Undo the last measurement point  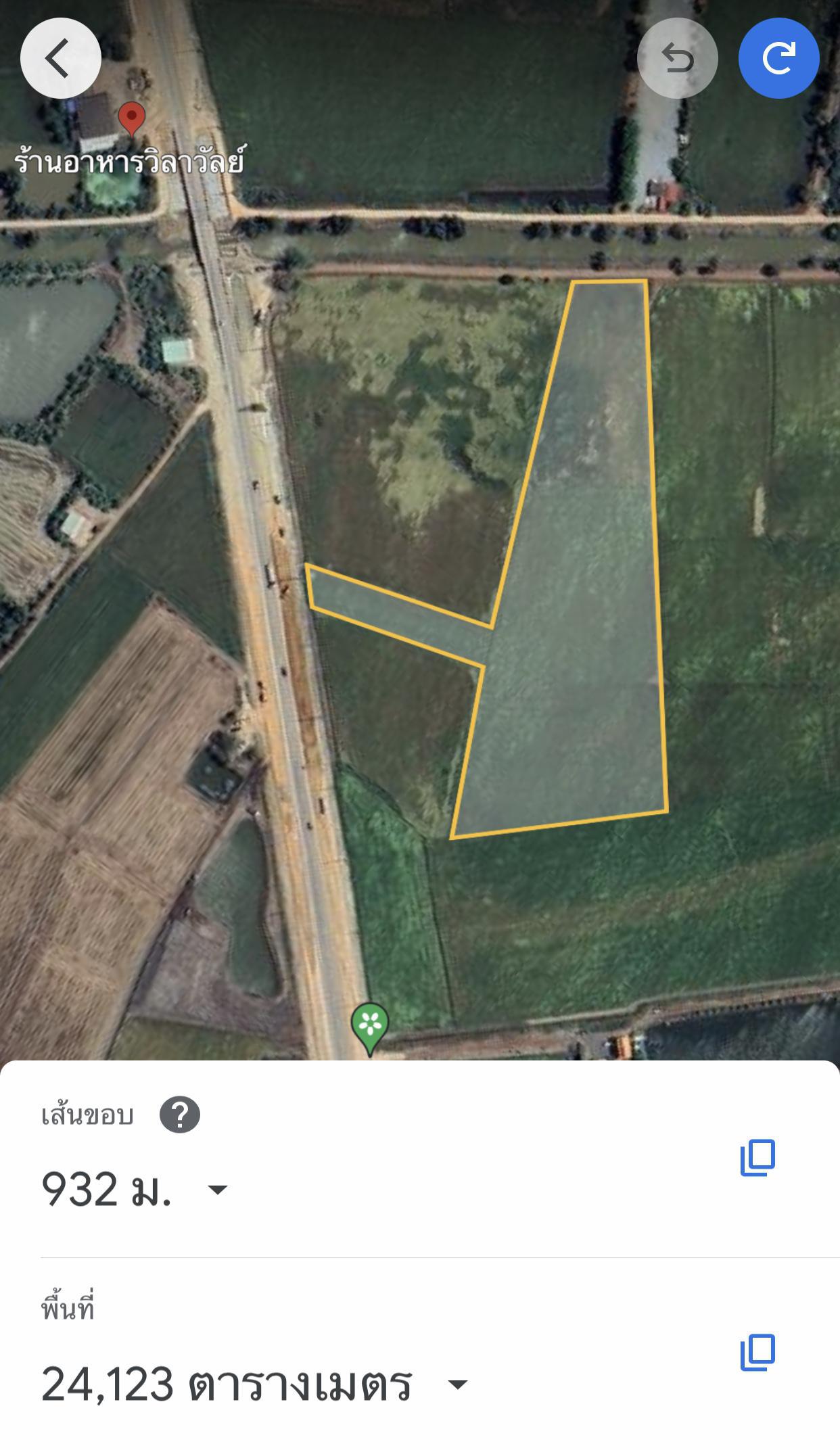tap(678, 58)
